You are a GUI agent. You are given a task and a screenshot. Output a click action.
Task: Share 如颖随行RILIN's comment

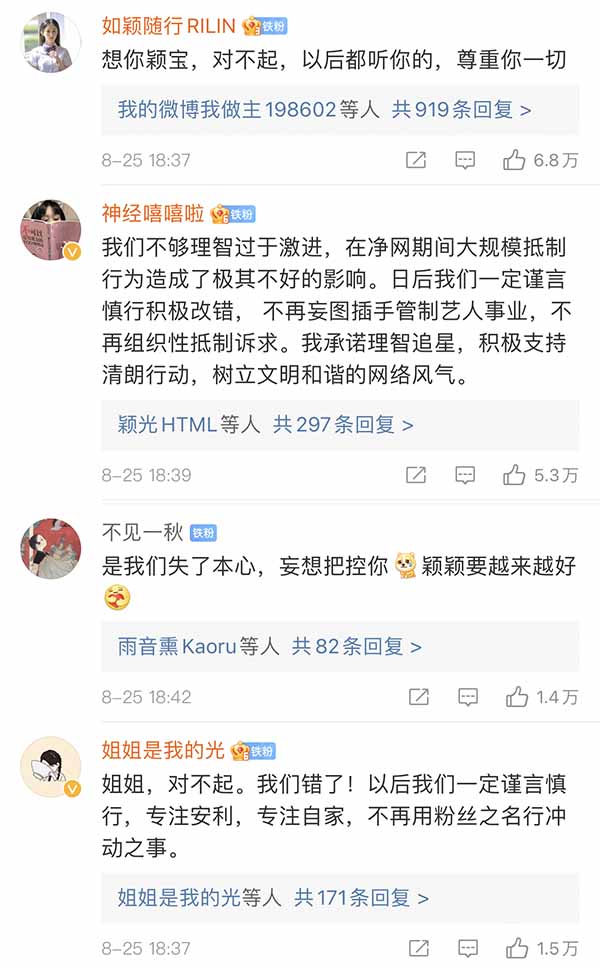(416, 160)
